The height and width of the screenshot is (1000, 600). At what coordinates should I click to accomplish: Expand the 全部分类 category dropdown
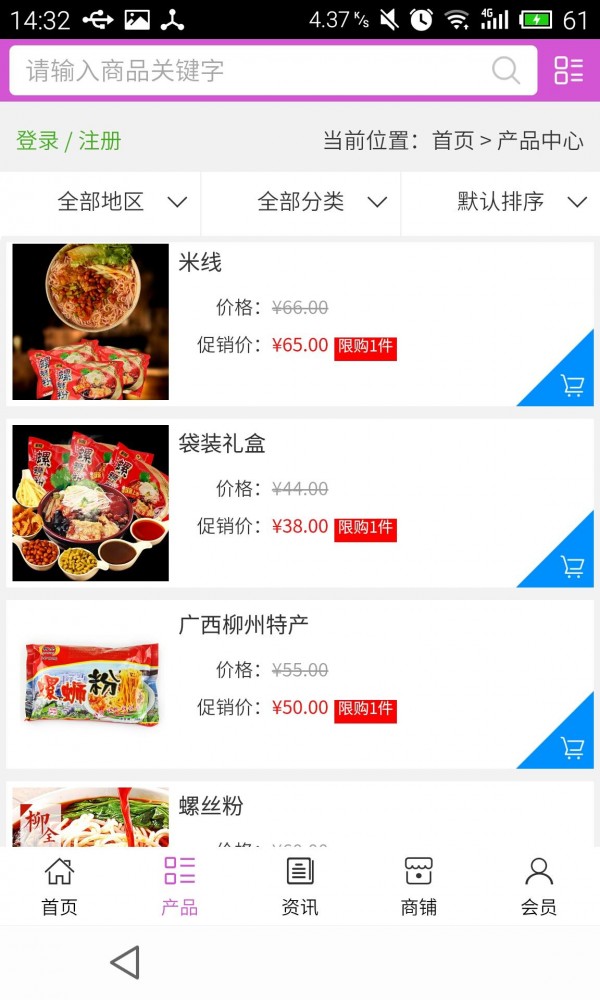(x=321, y=202)
